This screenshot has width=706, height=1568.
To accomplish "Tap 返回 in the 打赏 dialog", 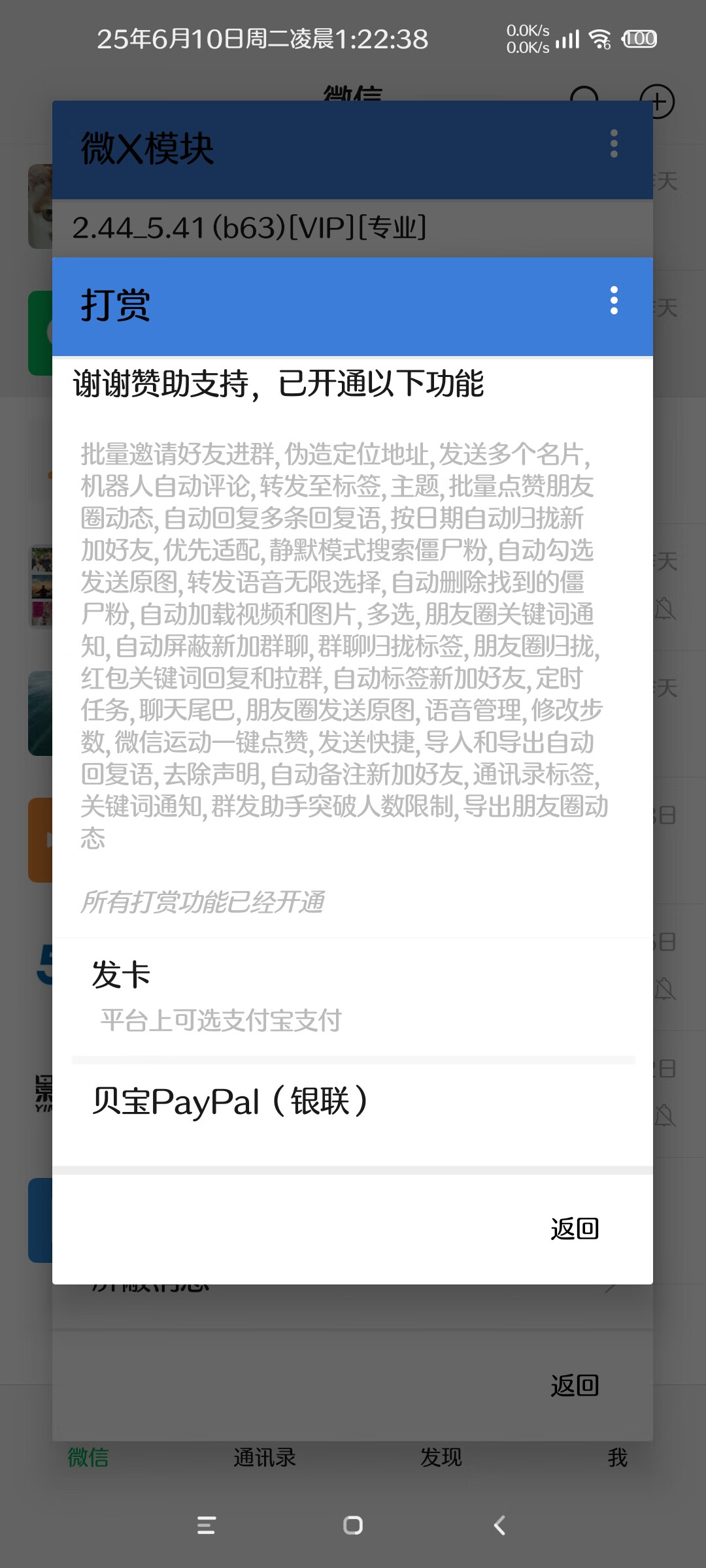I will [574, 1229].
